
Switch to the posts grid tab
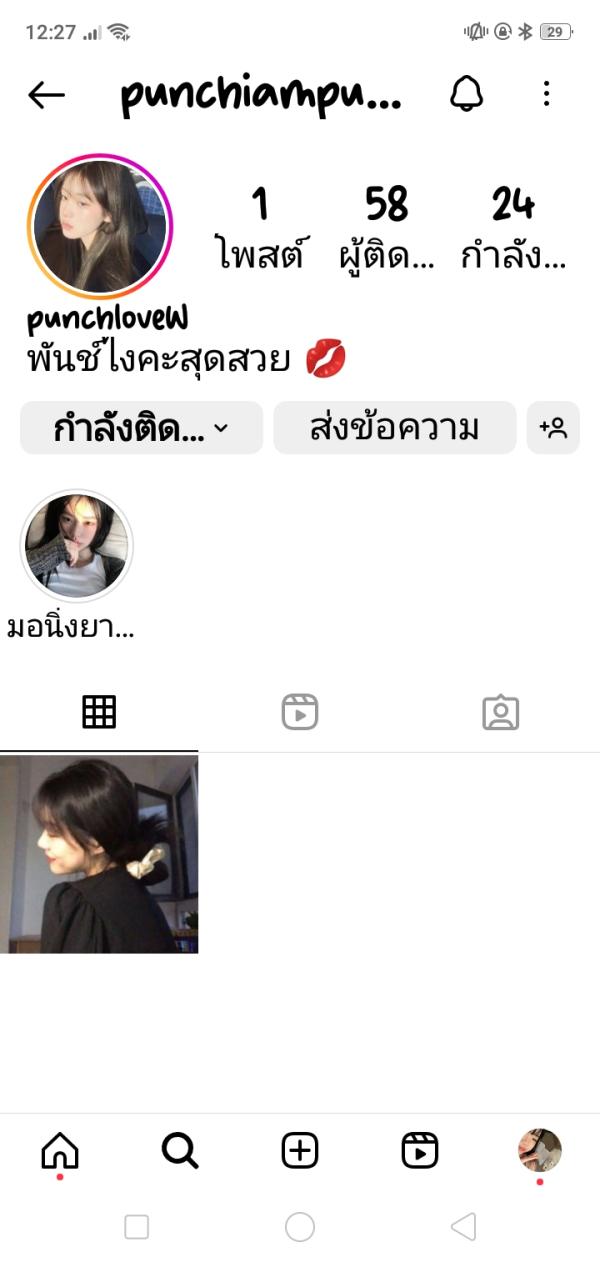click(99, 712)
